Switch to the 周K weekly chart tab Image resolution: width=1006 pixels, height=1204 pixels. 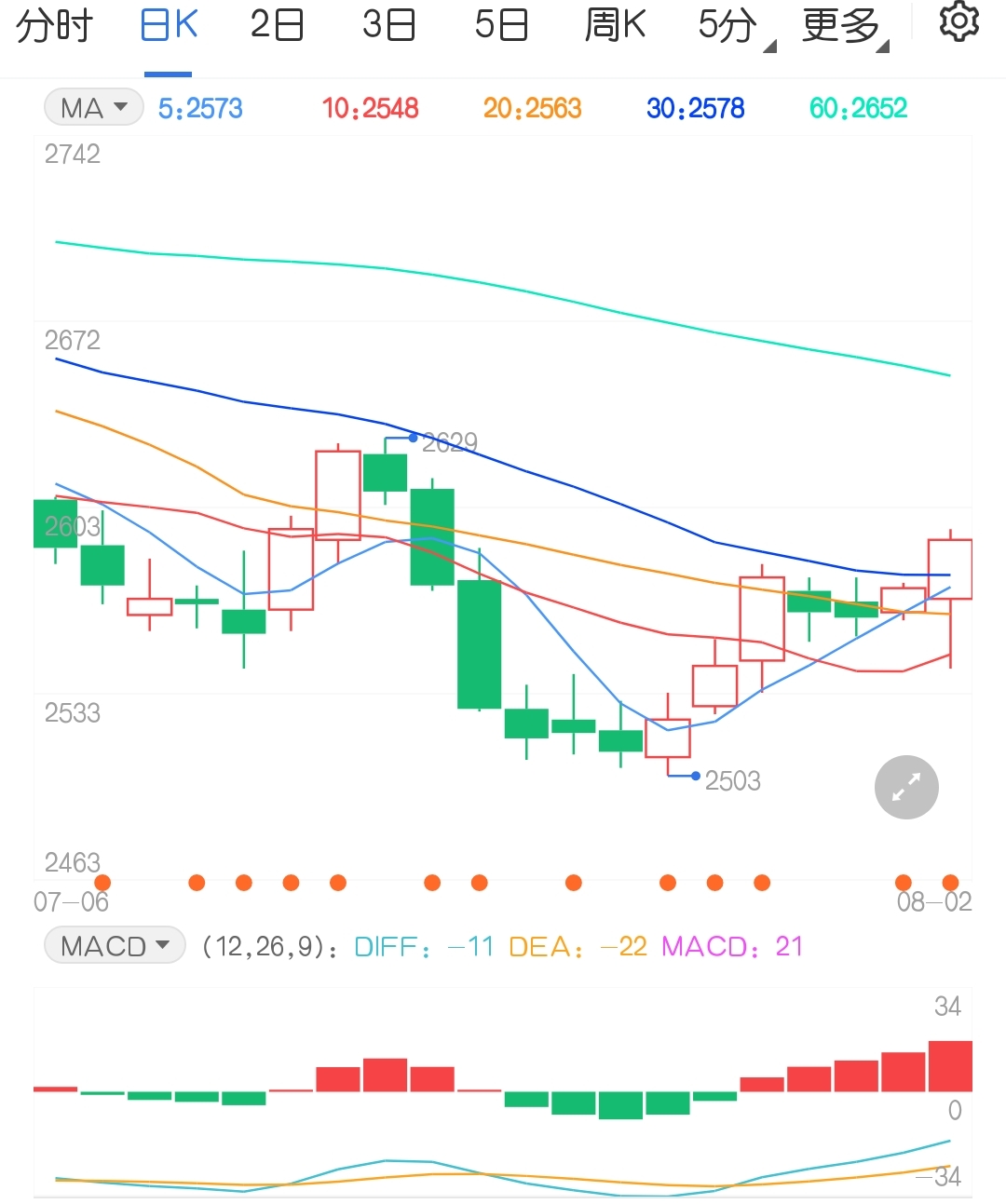coord(615,24)
